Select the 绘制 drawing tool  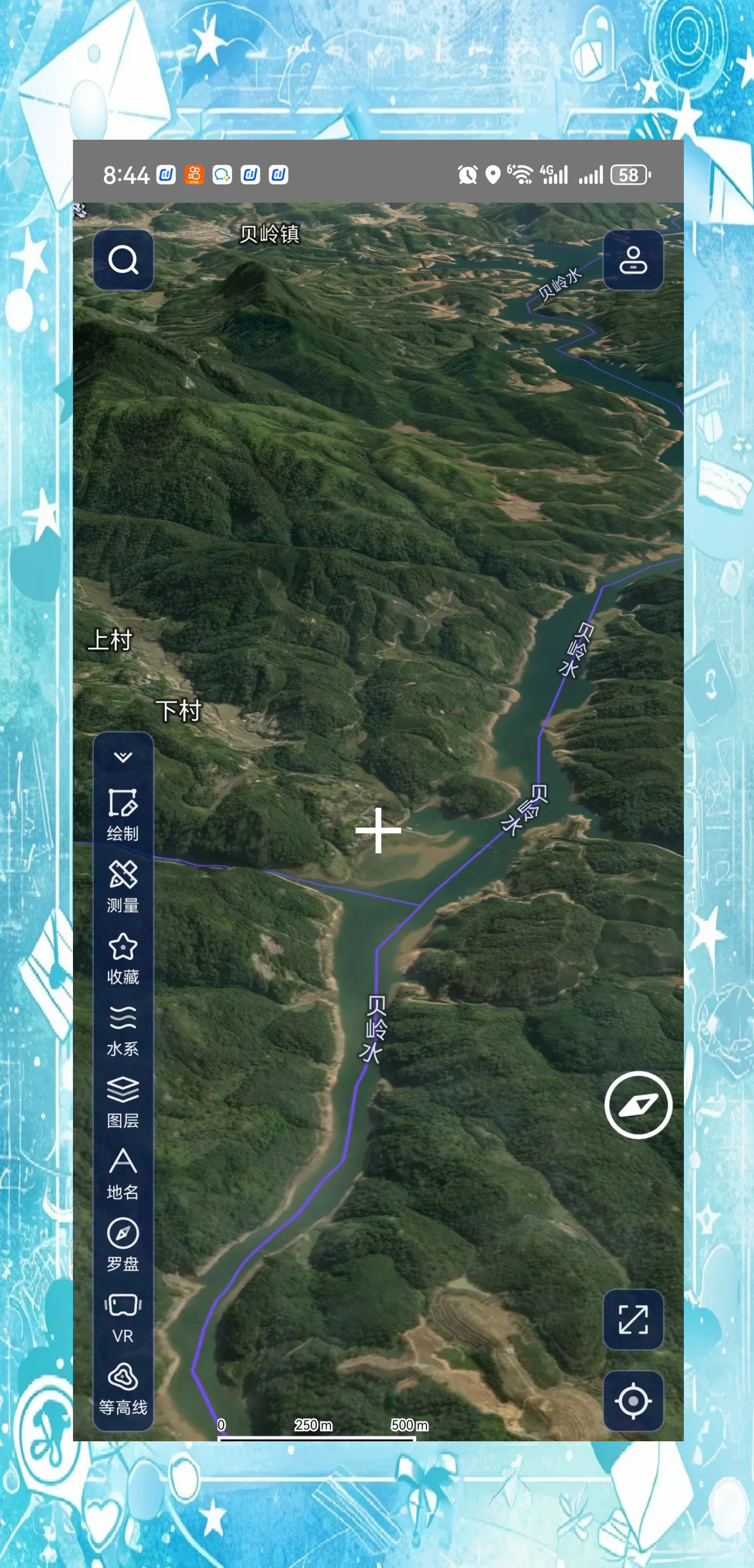pos(123,814)
